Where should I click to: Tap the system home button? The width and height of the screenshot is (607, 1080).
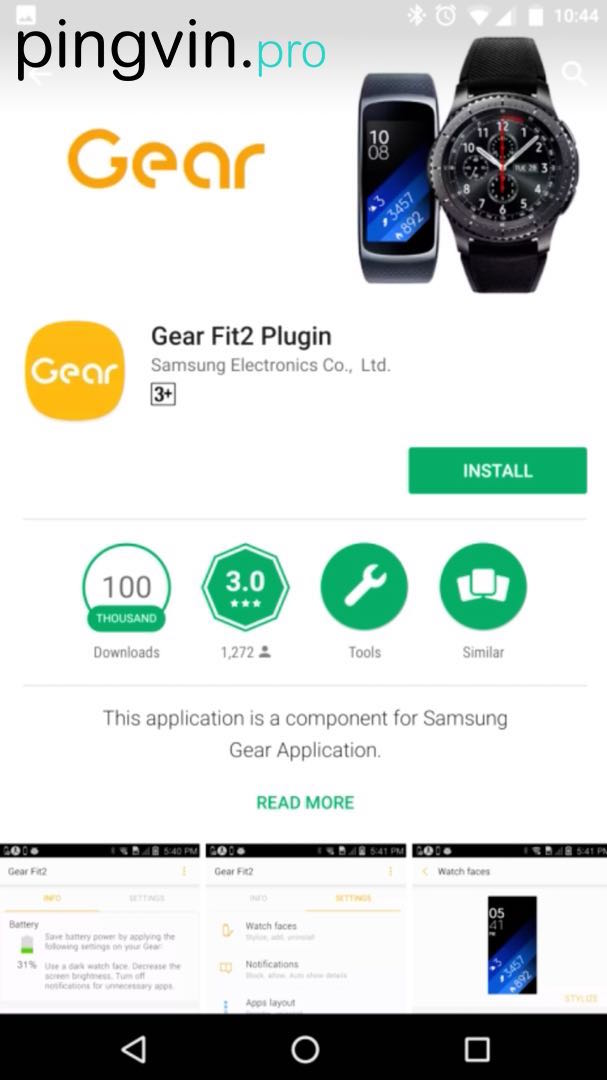tap(305, 1048)
